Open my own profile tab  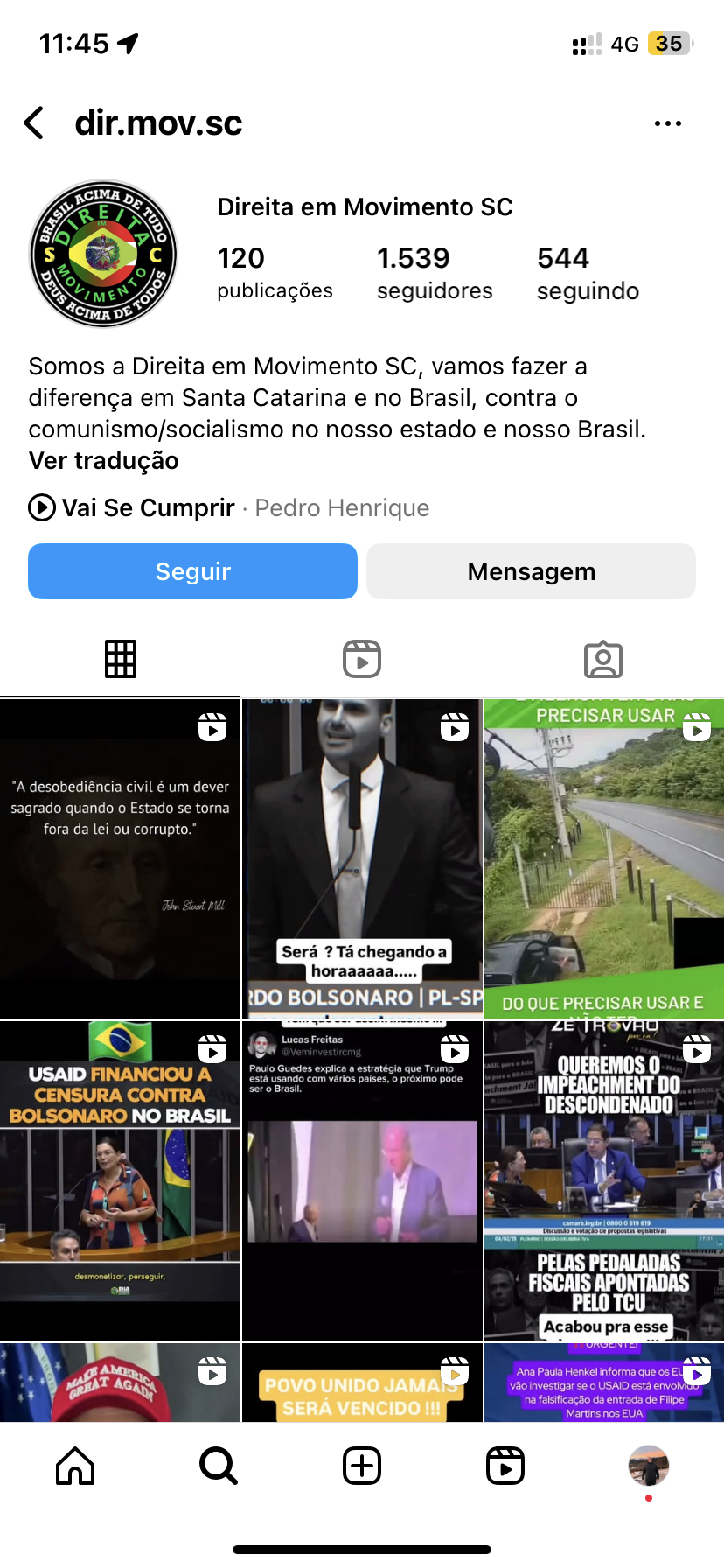[648, 1466]
